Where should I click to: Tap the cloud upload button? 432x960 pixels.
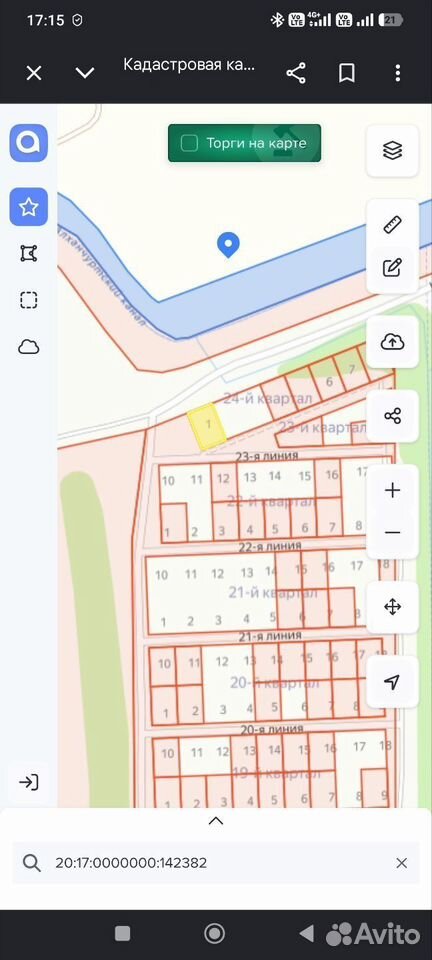pyautogui.click(x=392, y=343)
